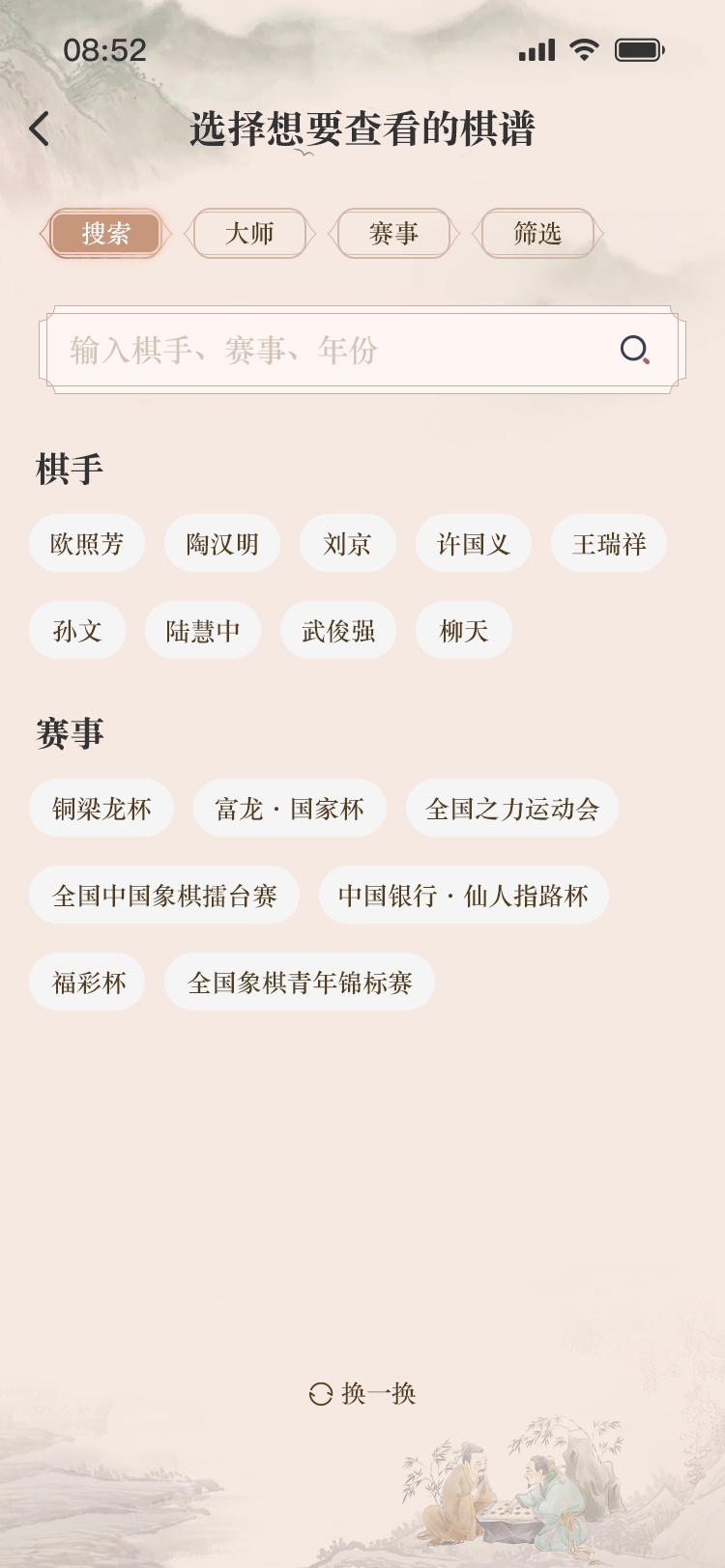
Task: Choose tournament 铜梁龙杯
Action: tap(101, 808)
